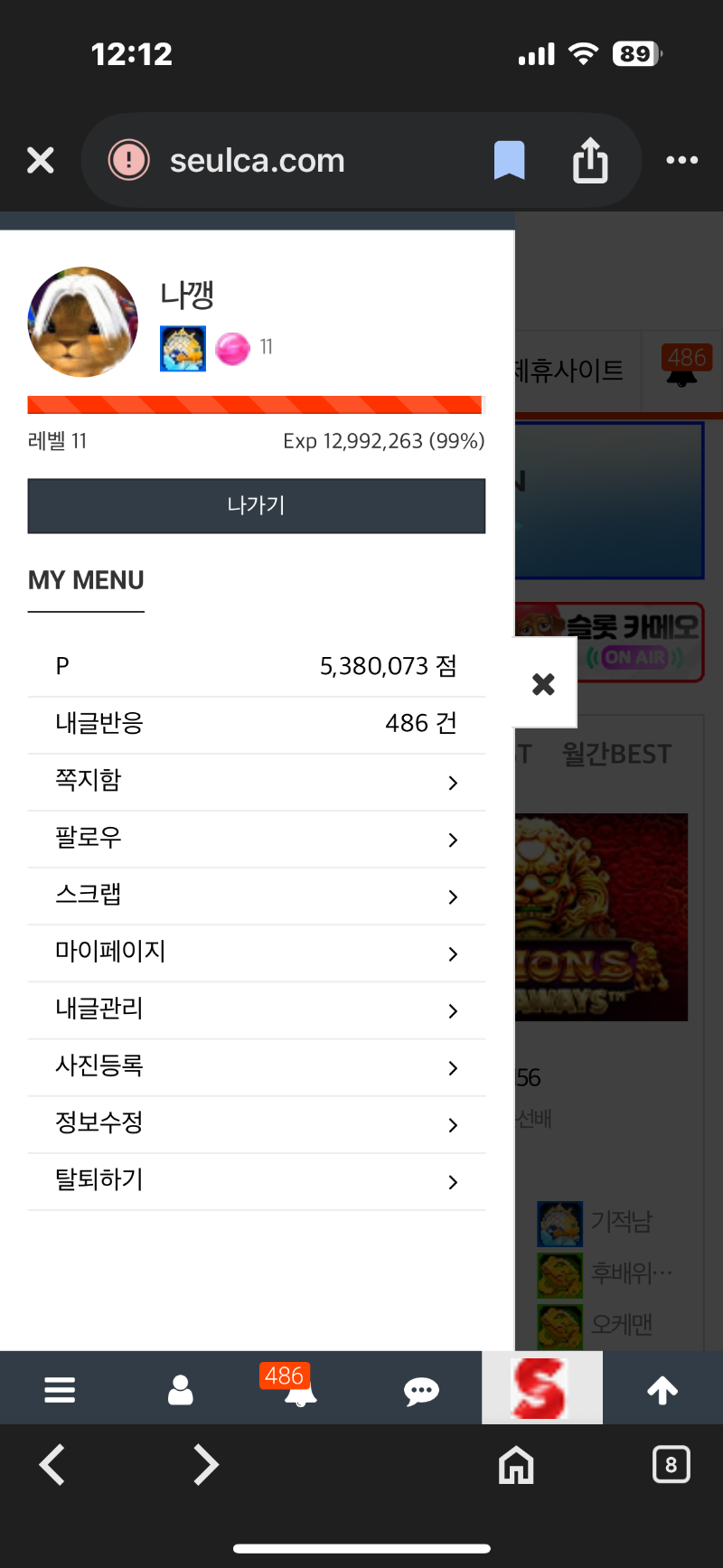Jump to top with up arrow
The width and height of the screenshot is (723, 1568).
(662, 1390)
